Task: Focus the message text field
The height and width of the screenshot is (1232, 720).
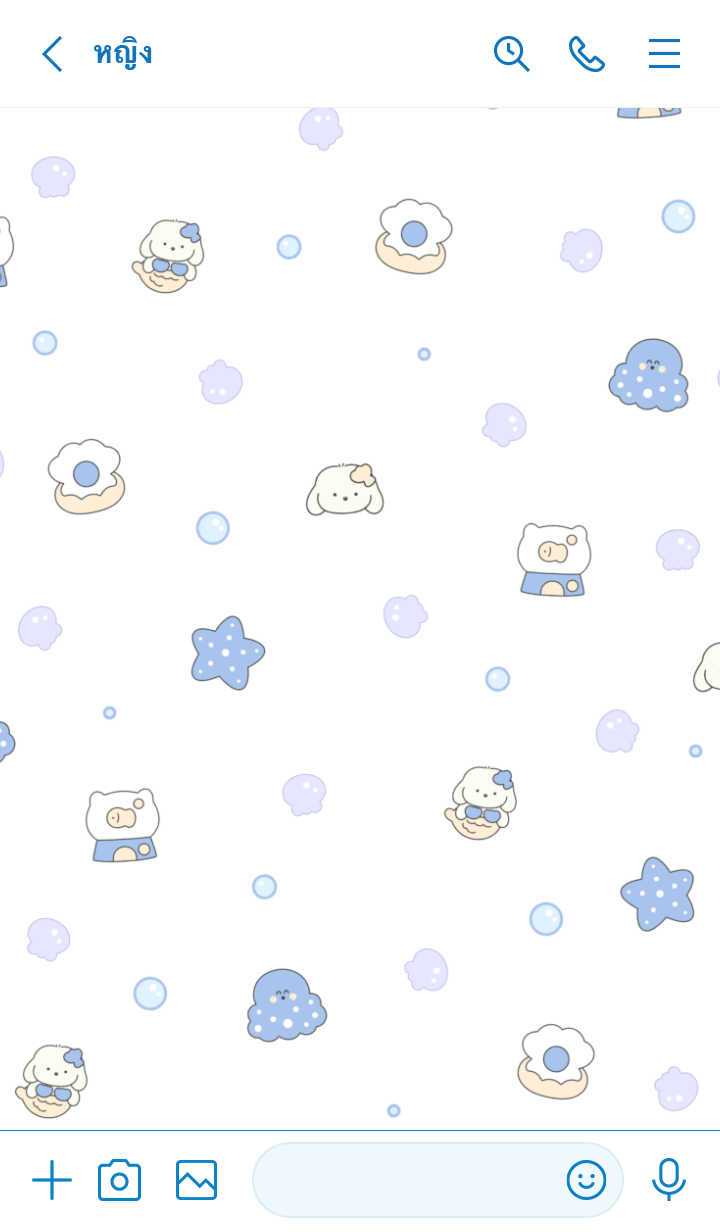Action: (405, 1180)
